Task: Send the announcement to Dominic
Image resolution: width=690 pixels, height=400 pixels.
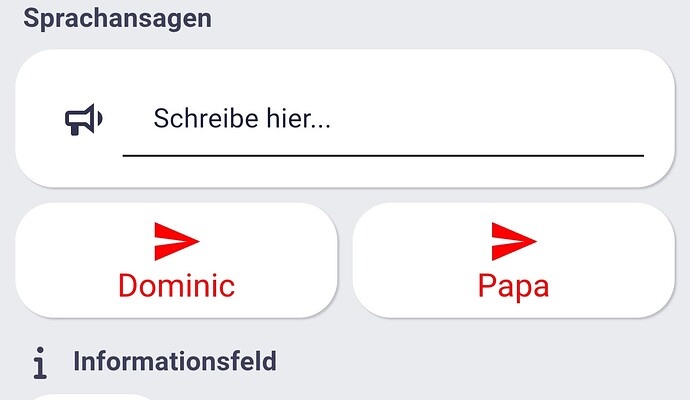Action: [x=177, y=261]
